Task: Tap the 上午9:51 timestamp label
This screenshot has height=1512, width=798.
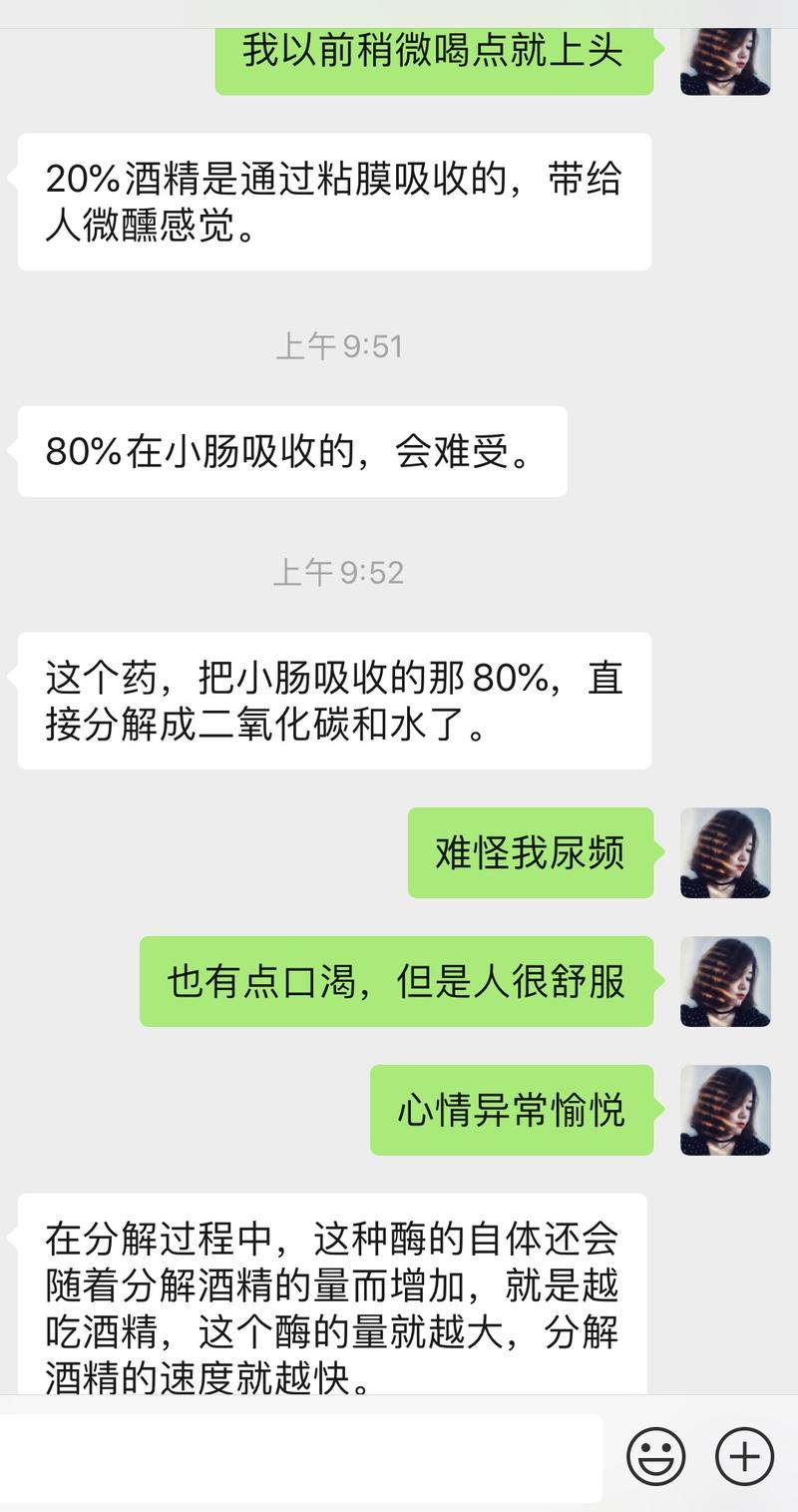Action: [341, 344]
